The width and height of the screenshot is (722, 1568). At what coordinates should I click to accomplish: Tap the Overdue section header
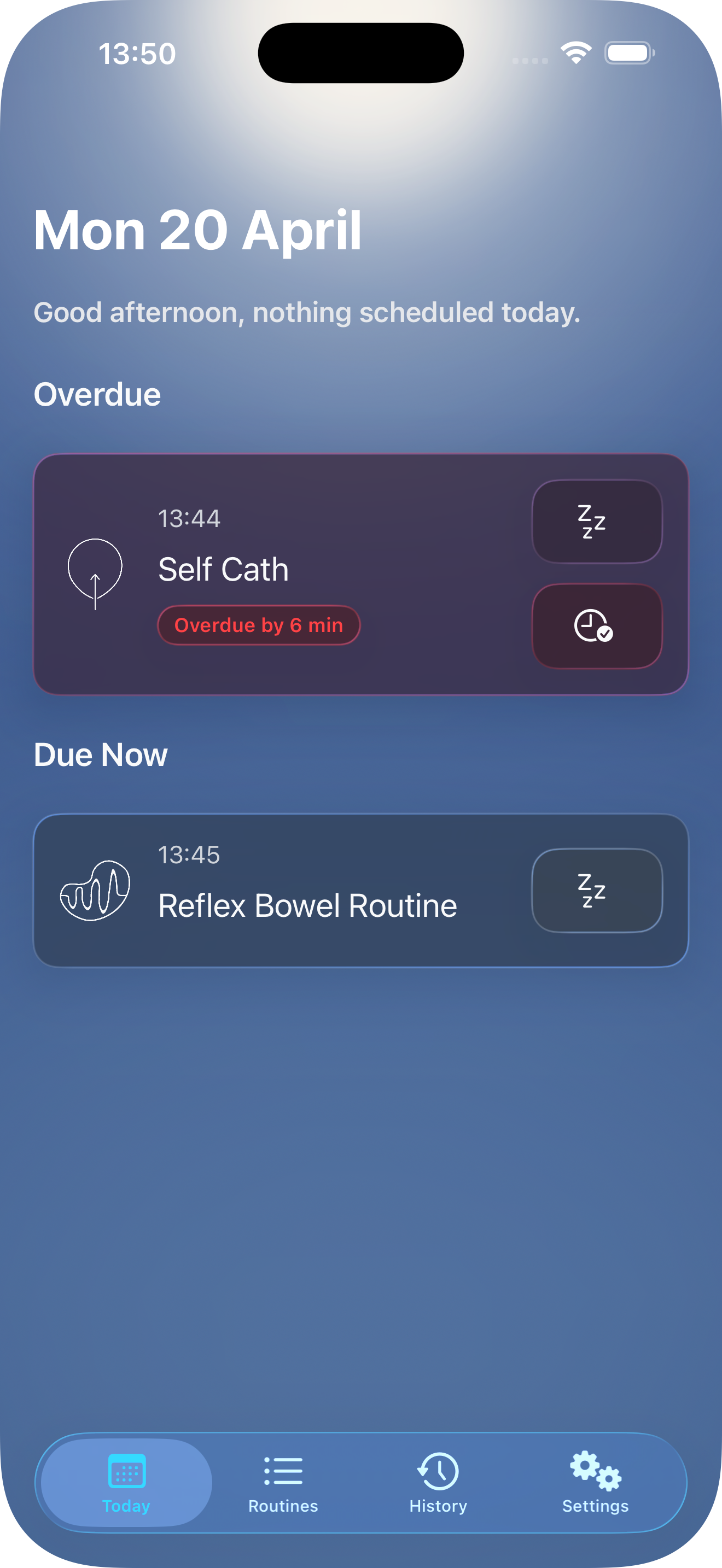pos(97,393)
